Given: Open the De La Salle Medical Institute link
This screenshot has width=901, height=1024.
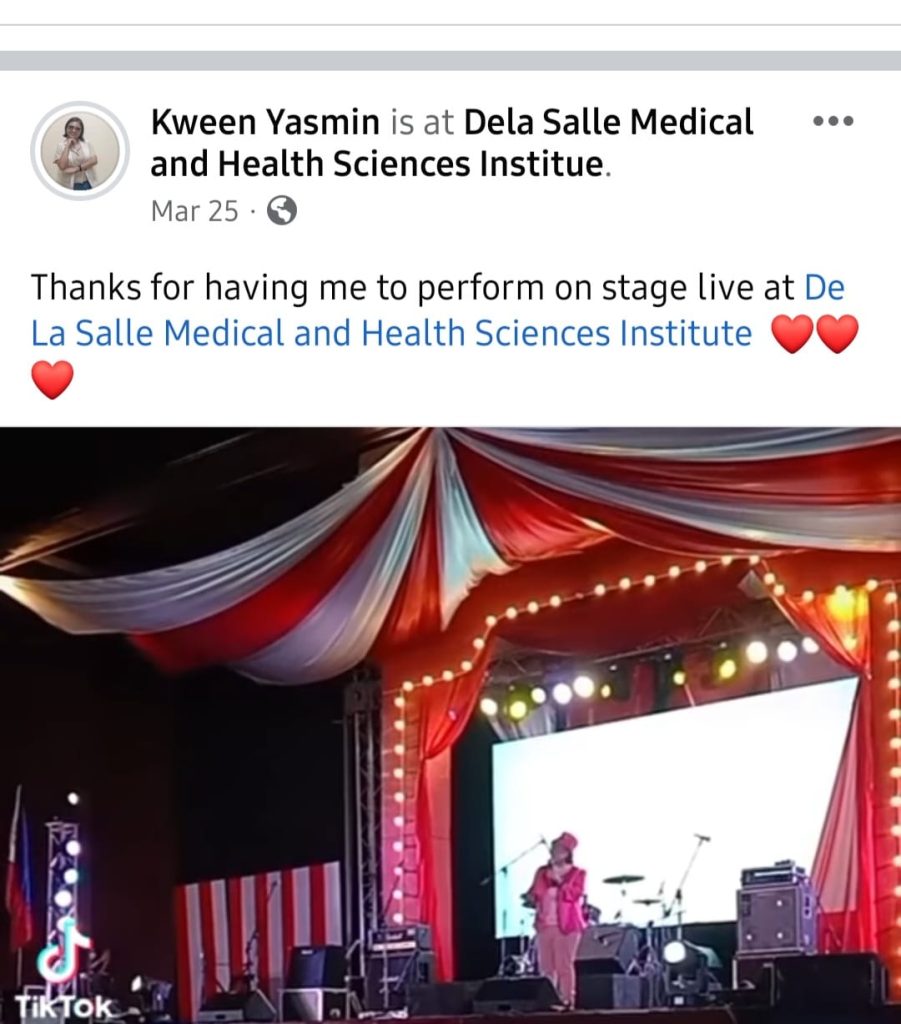Looking at the screenshot, I should coord(391,333).
